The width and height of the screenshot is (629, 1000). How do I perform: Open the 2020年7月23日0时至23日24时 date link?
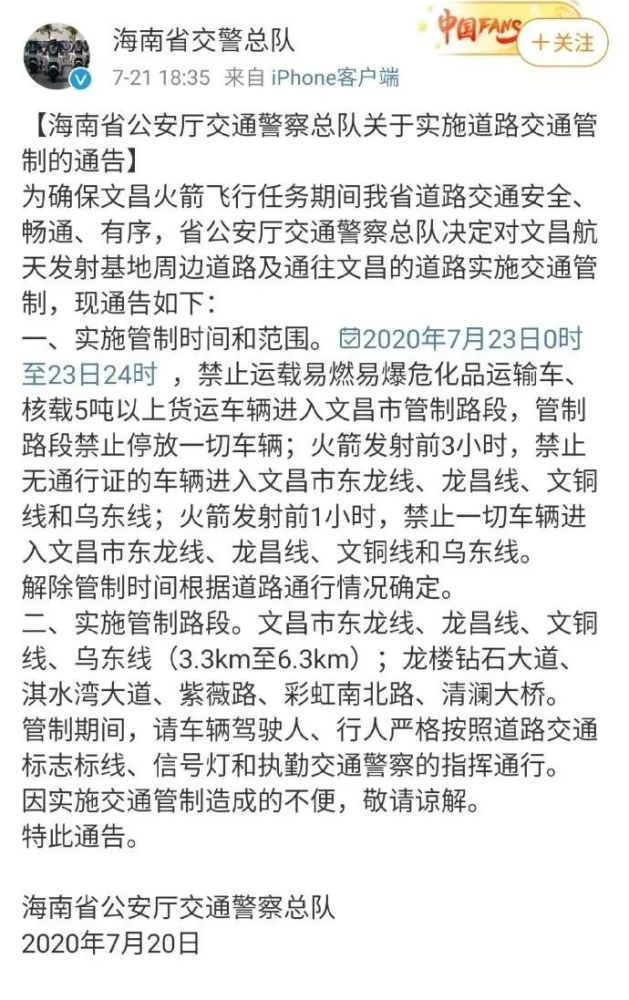pos(302,356)
